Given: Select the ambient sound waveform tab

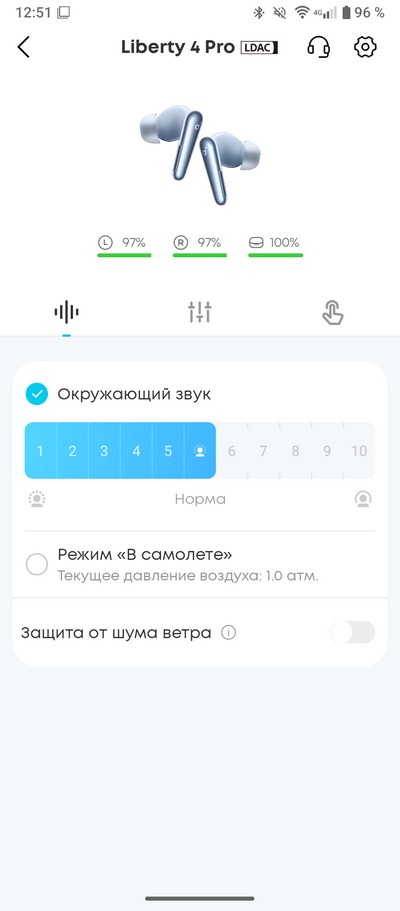Looking at the screenshot, I should [x=66, y=312].
